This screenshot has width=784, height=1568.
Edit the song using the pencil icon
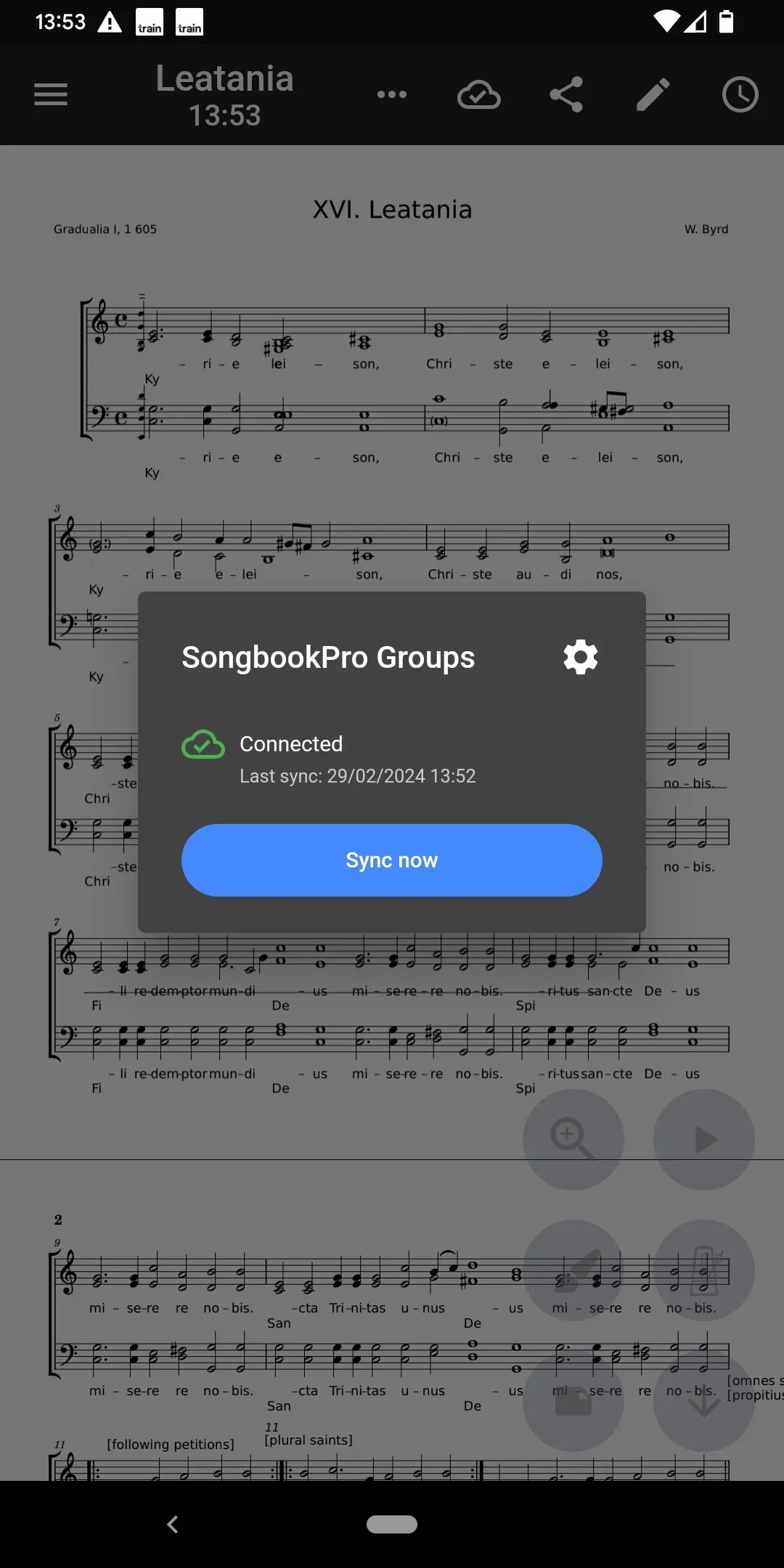click(x=653, y=94)
